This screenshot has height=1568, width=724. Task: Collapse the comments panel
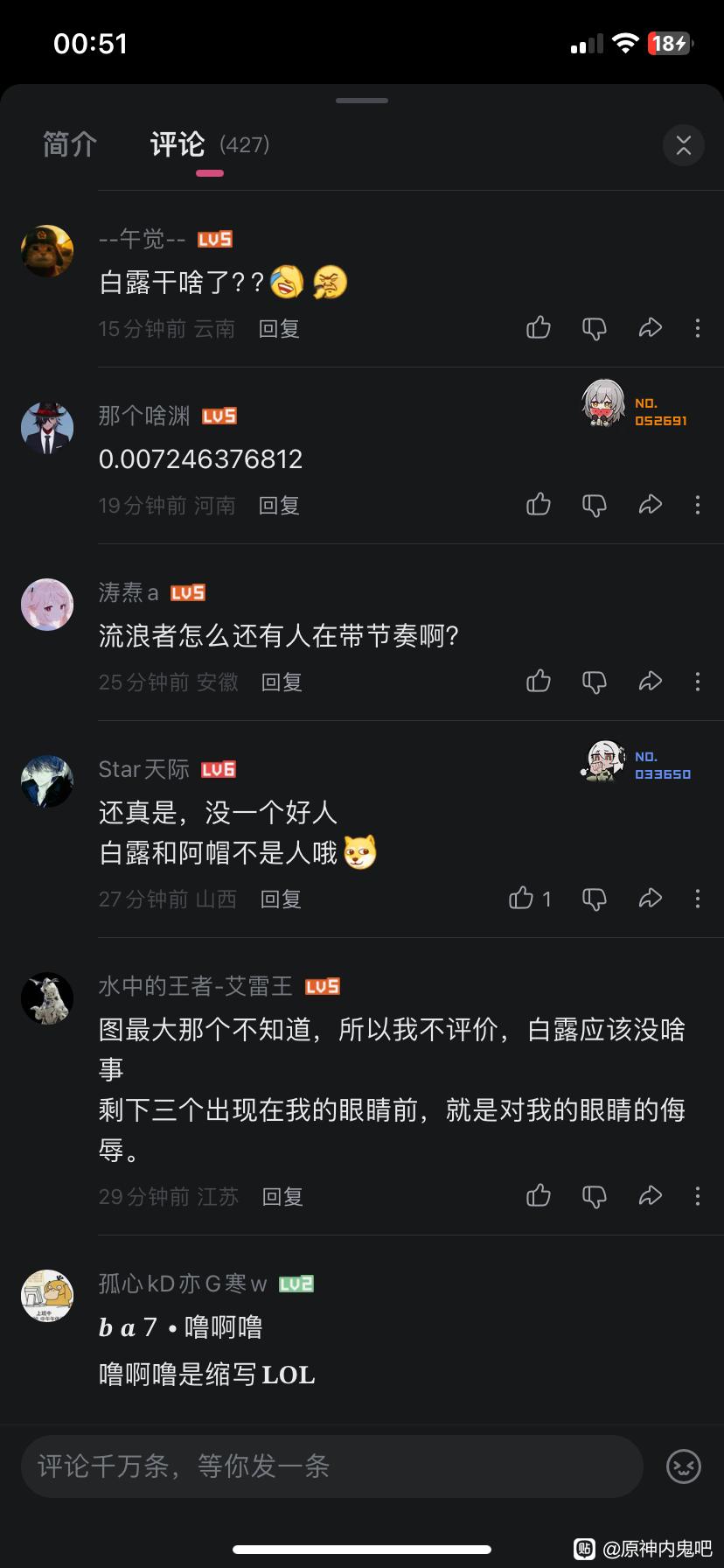pos(683,145)
